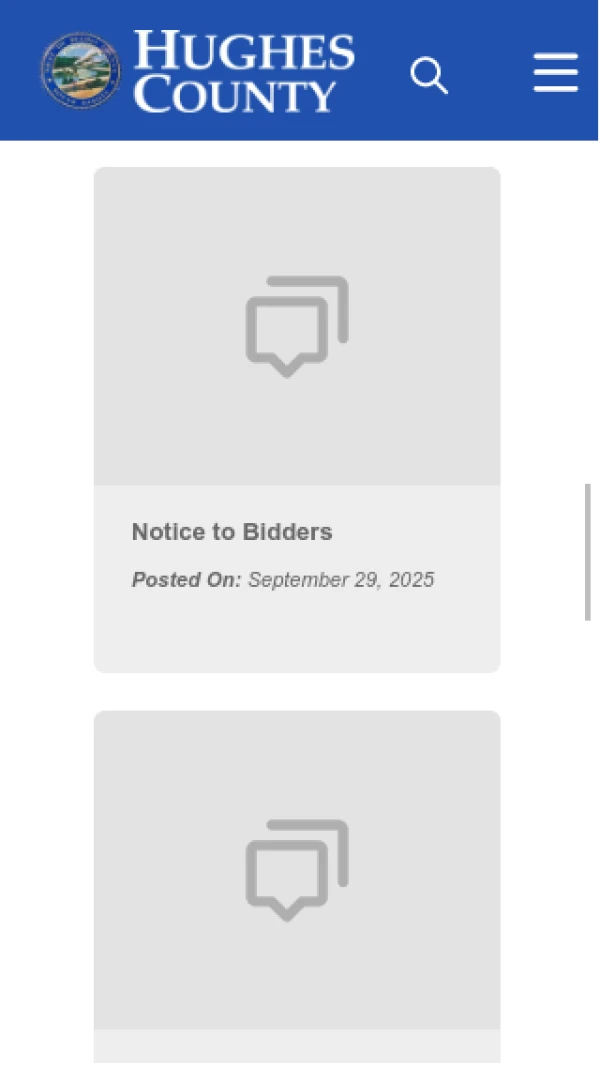The width and height of the screenshot is (600, 1065).
Task: Open the Notice to Bidders card
Action: (x=232, y=532)
